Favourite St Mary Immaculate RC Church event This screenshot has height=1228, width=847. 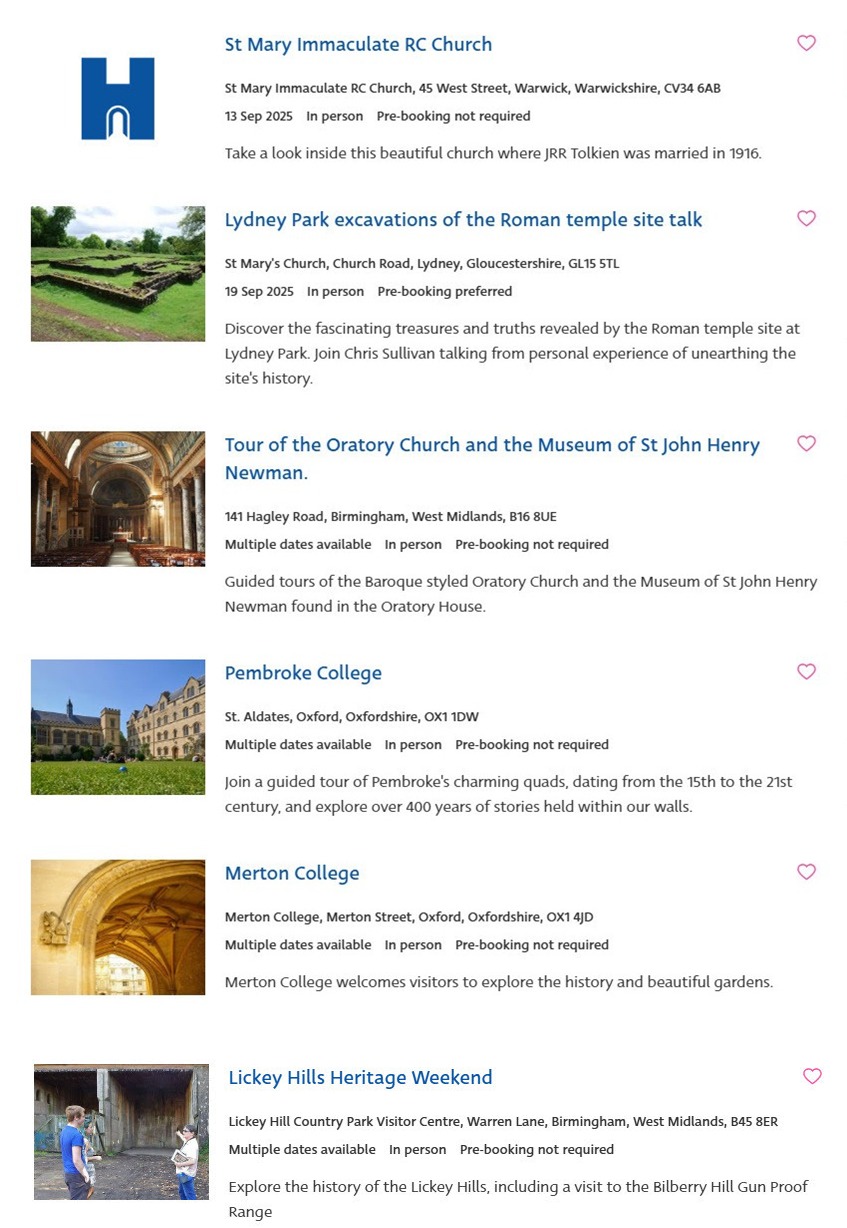[x=806, y=43]
